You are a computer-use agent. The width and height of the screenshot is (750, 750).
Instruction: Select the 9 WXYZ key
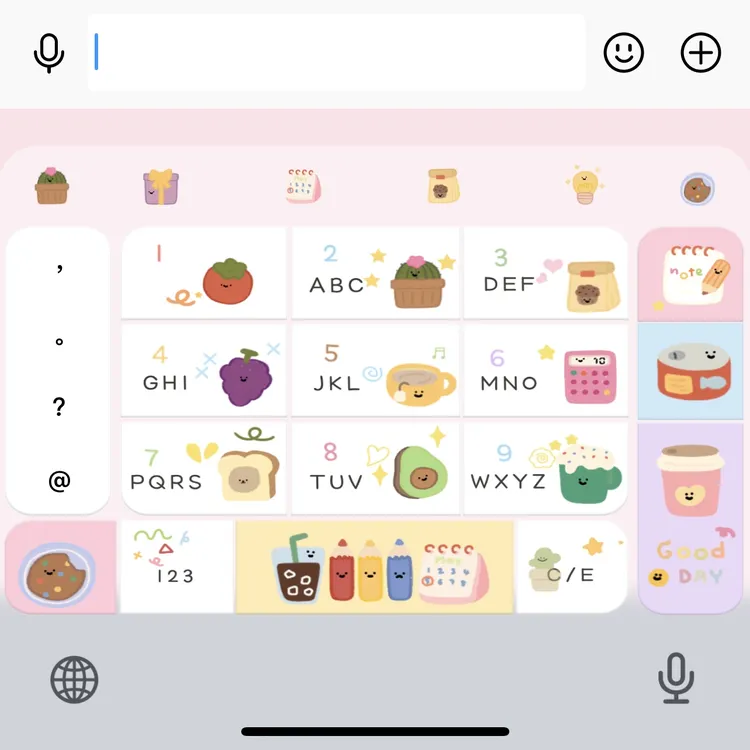pyautogui.click(x=546, y=468)
